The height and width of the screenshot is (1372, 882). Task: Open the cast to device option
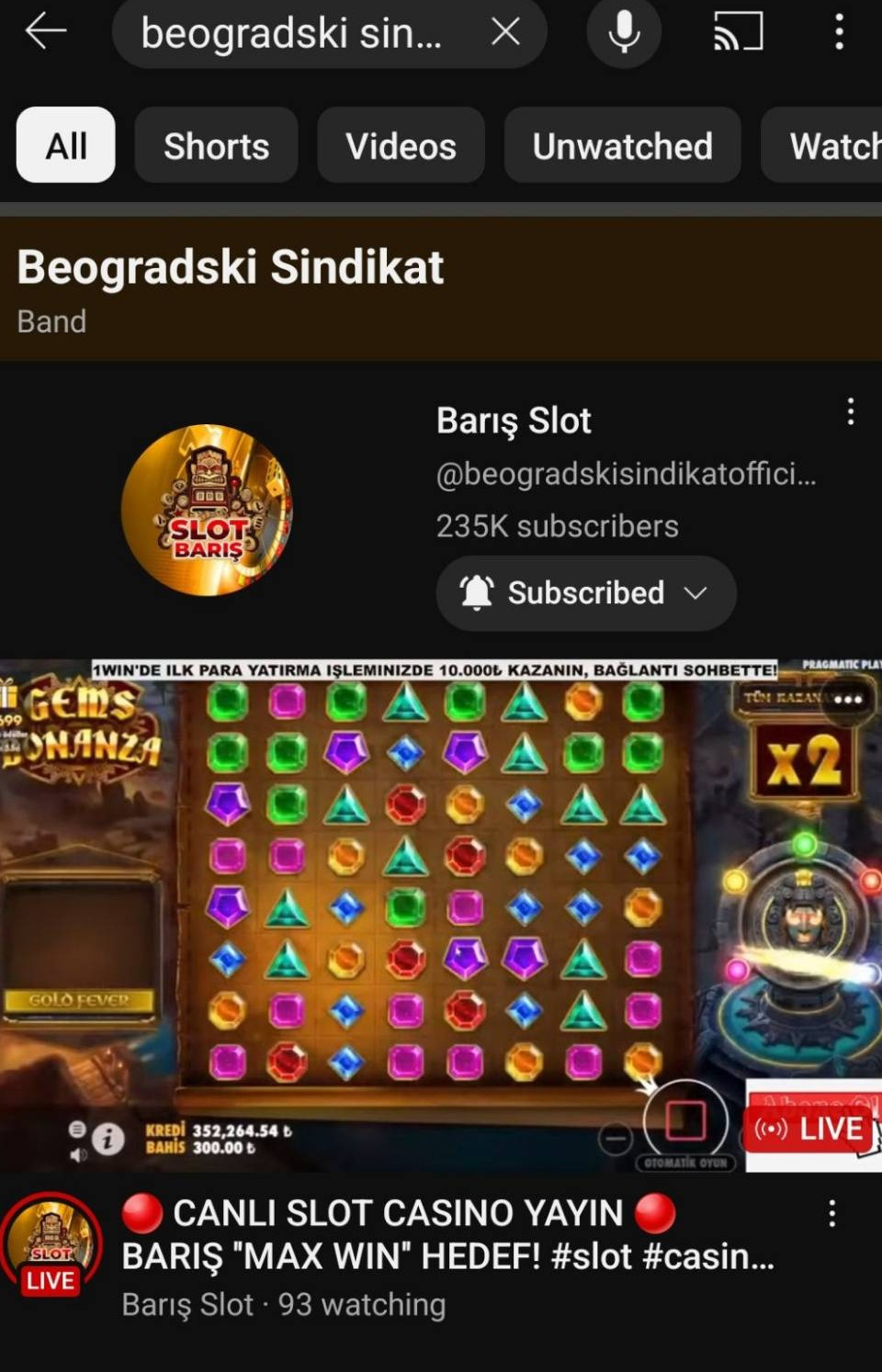(x=739, y=33)
